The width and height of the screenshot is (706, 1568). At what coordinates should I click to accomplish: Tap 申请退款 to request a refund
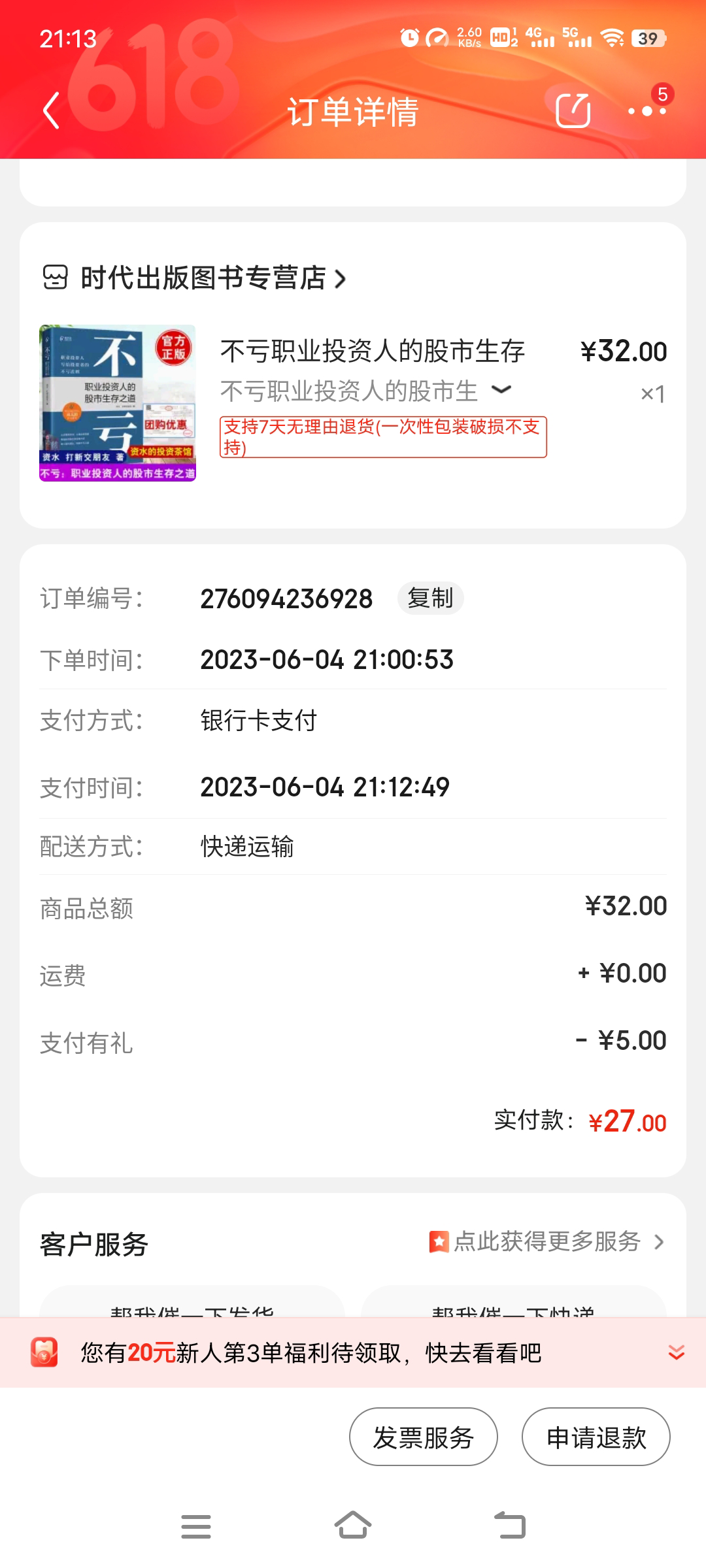596,1437
